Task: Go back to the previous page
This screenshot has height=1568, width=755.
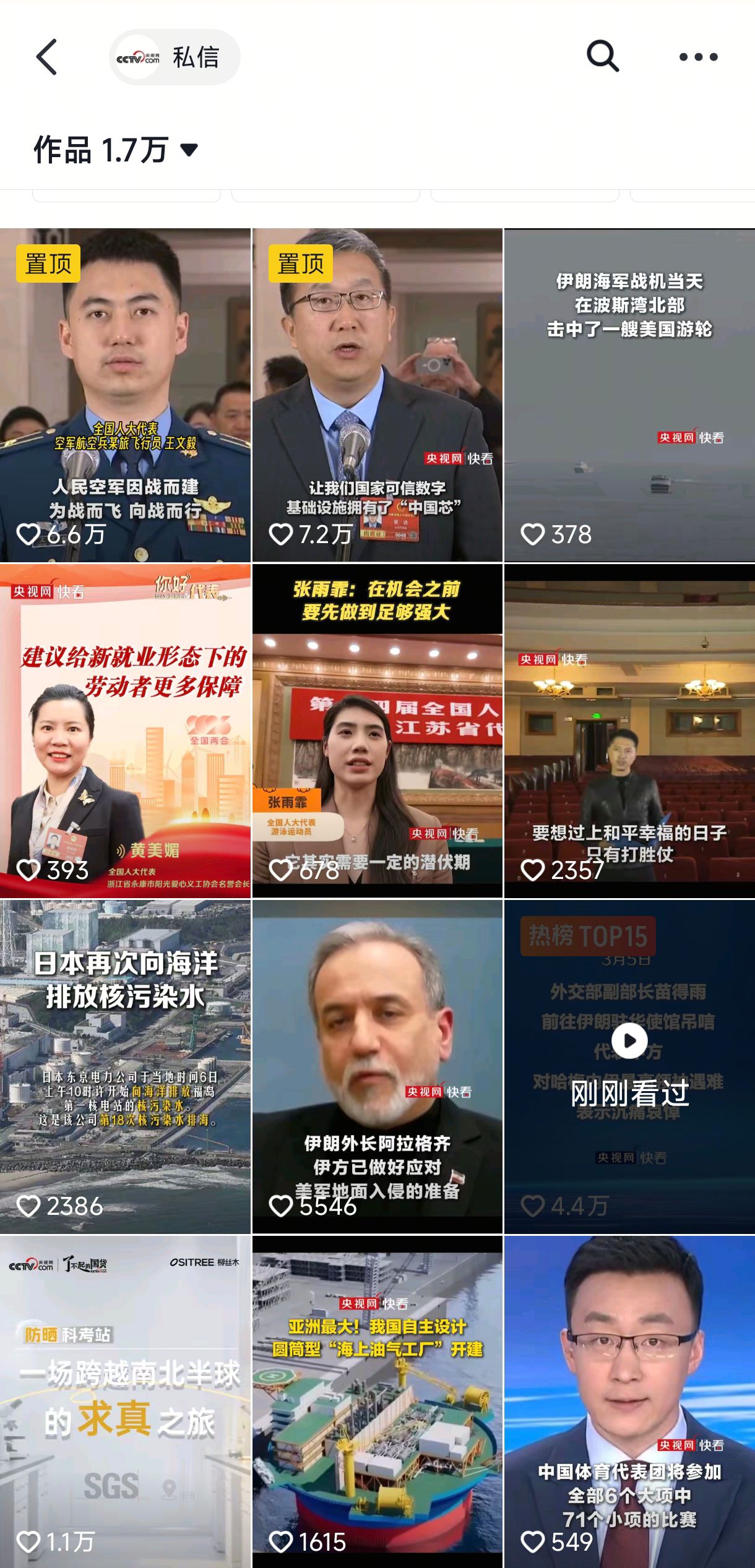Action: pyautogui.click(x=47, y=57)
